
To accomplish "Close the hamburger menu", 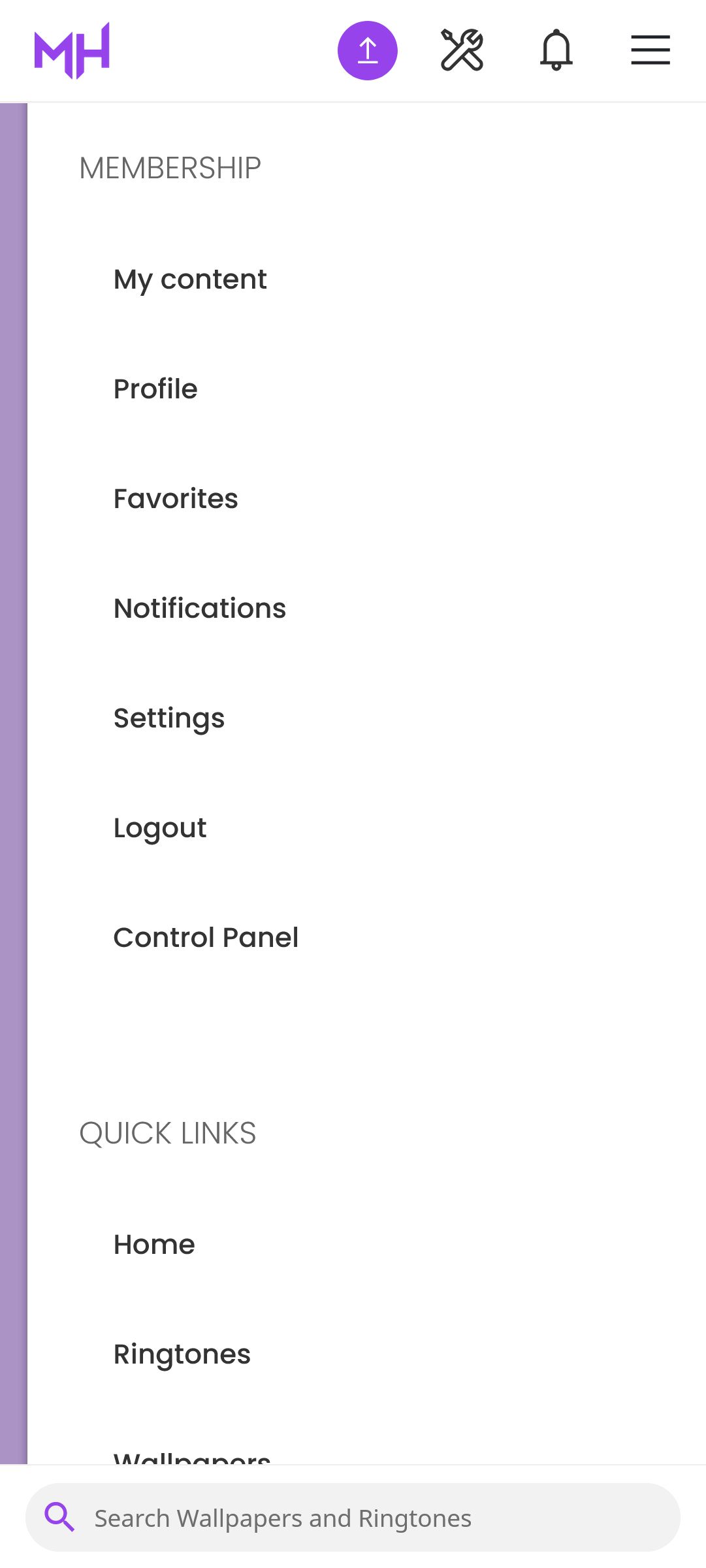I will tap(650, 50).
